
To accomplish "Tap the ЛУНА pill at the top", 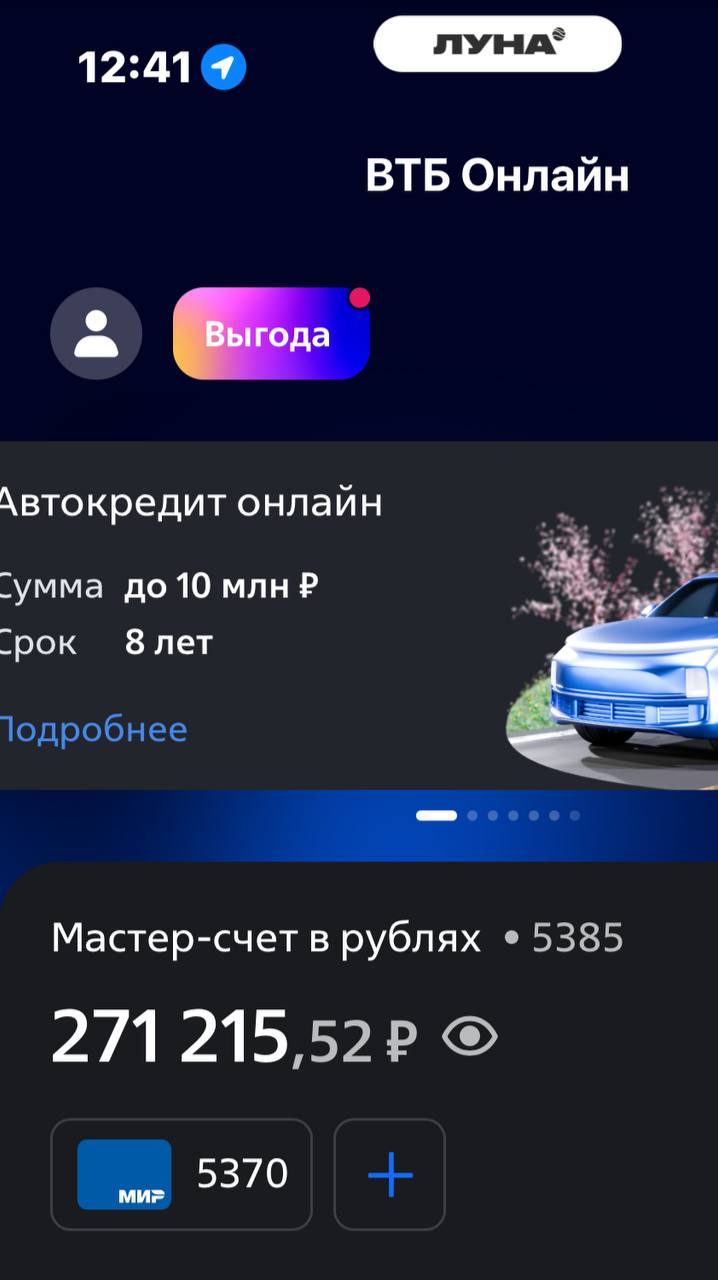I will (497, 44).
